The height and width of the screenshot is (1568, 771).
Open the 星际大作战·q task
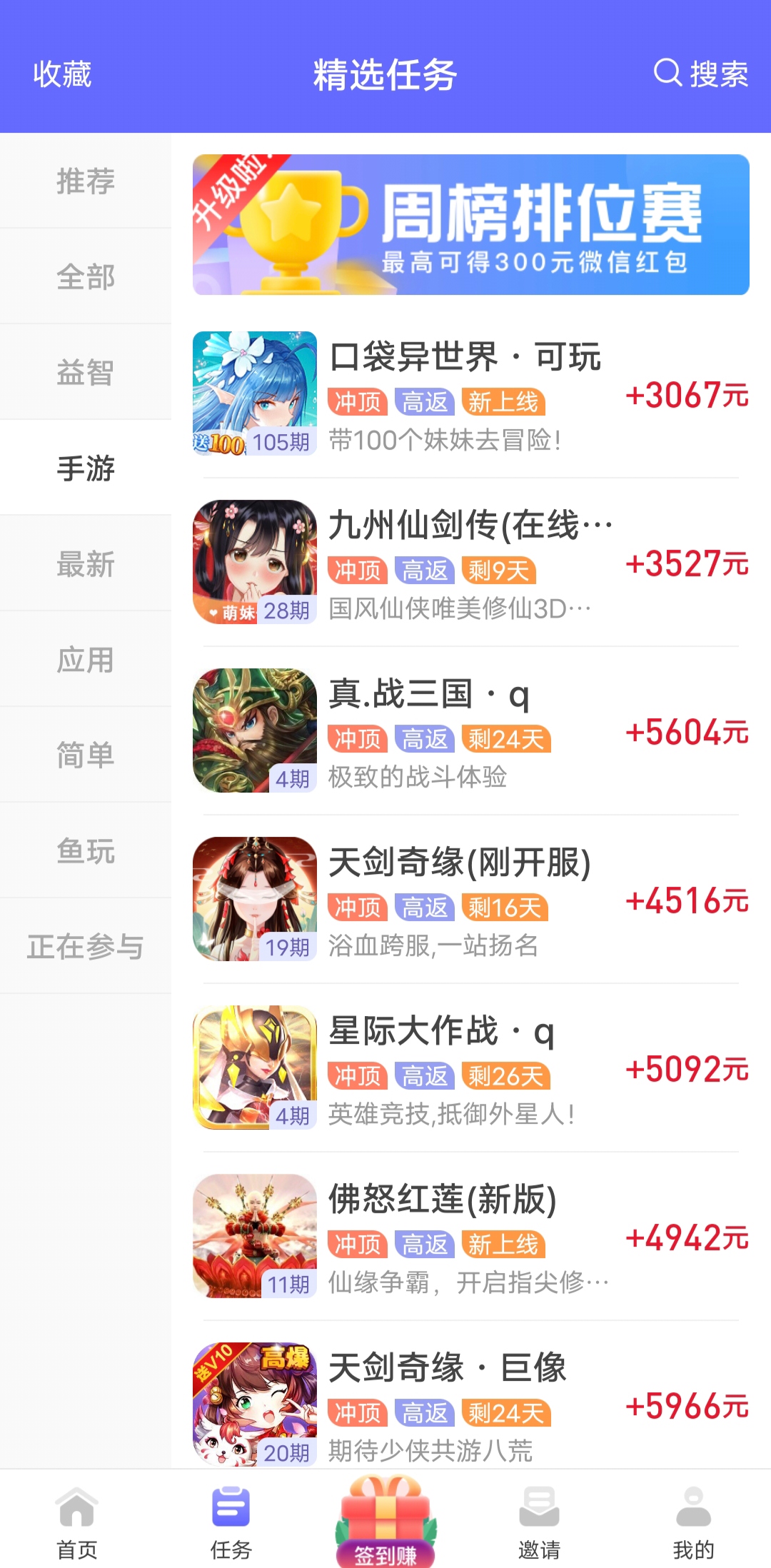tap(470, 1067)
